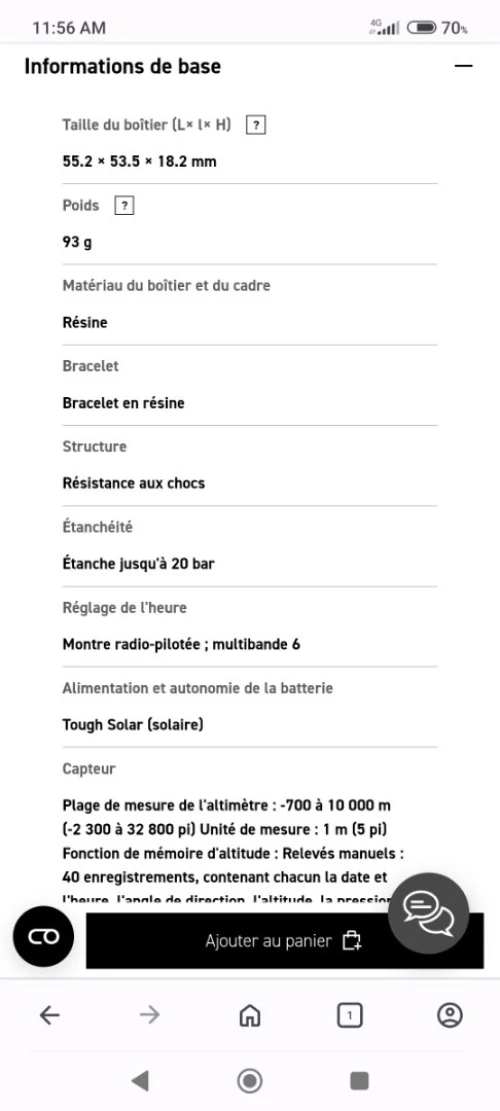Tap the round black compare button
The width and height of the screenshot is (500, 1111).
coord(43,937)
